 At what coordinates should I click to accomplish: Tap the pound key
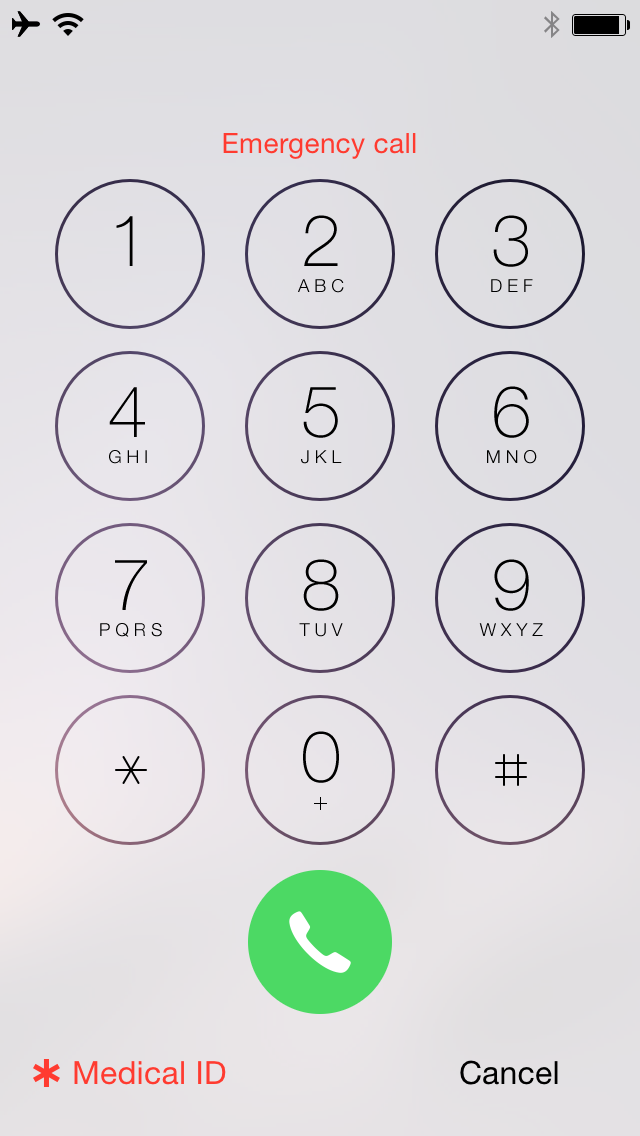(510, 770)
